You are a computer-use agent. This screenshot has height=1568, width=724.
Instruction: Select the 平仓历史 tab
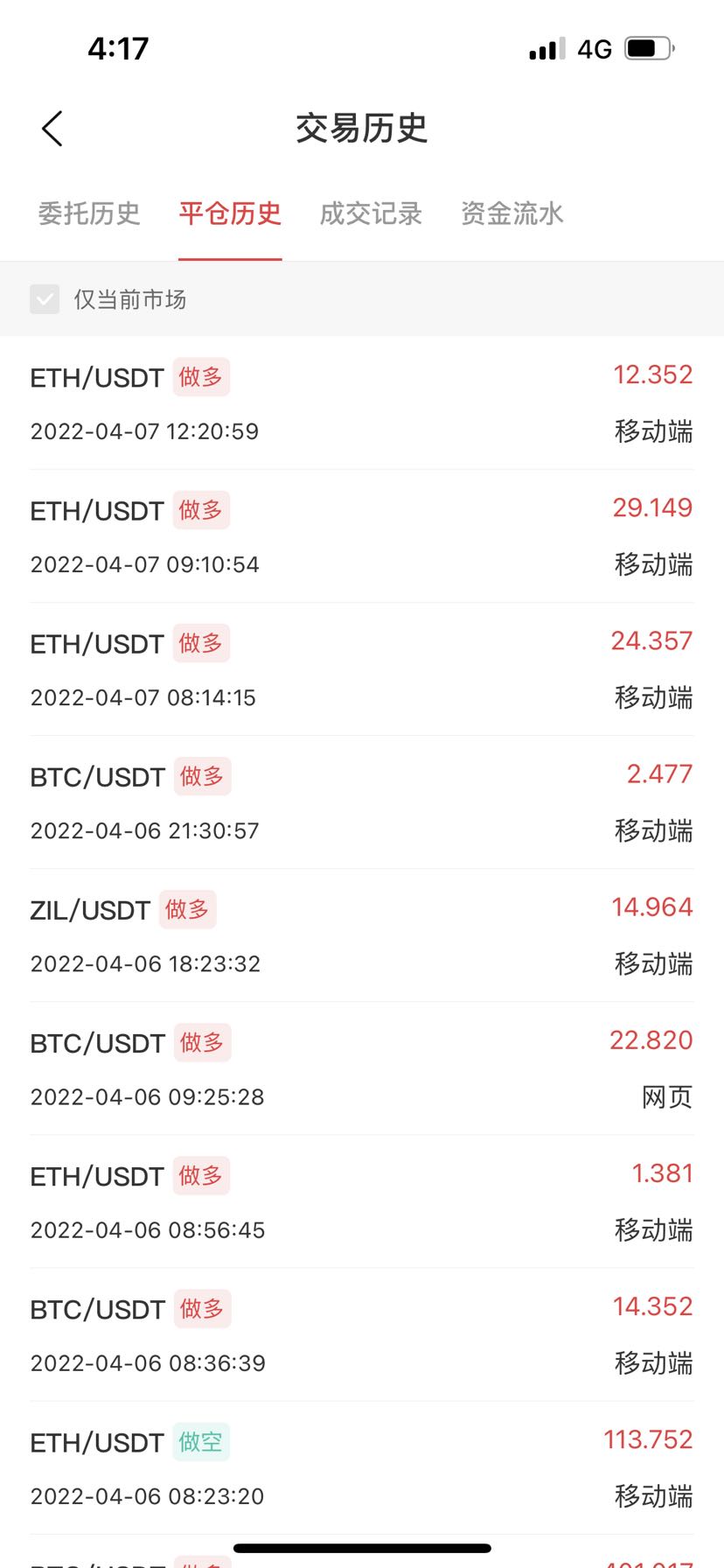click(230, 213)
